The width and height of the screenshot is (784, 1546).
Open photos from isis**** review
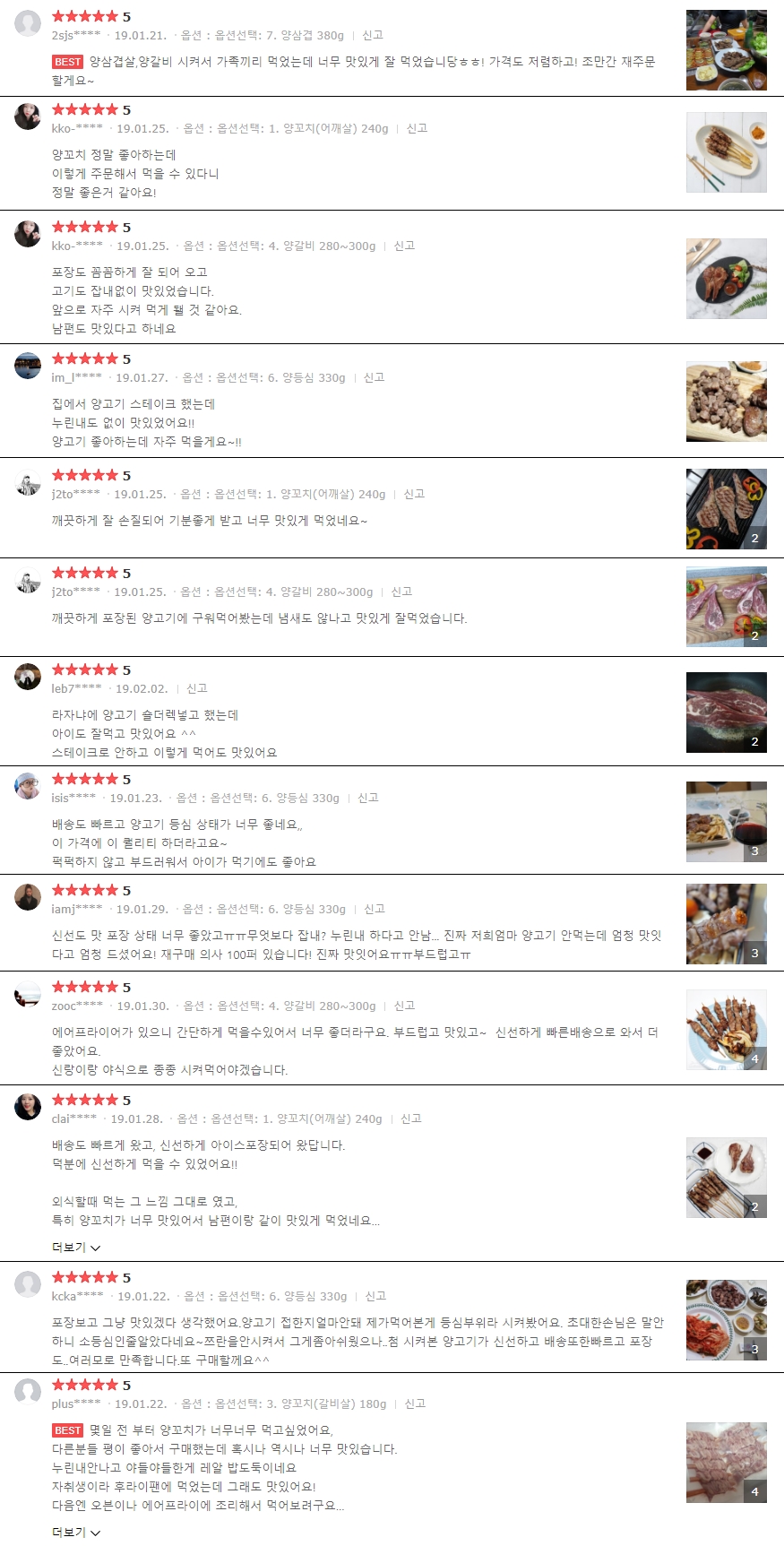tap(726, 822)
